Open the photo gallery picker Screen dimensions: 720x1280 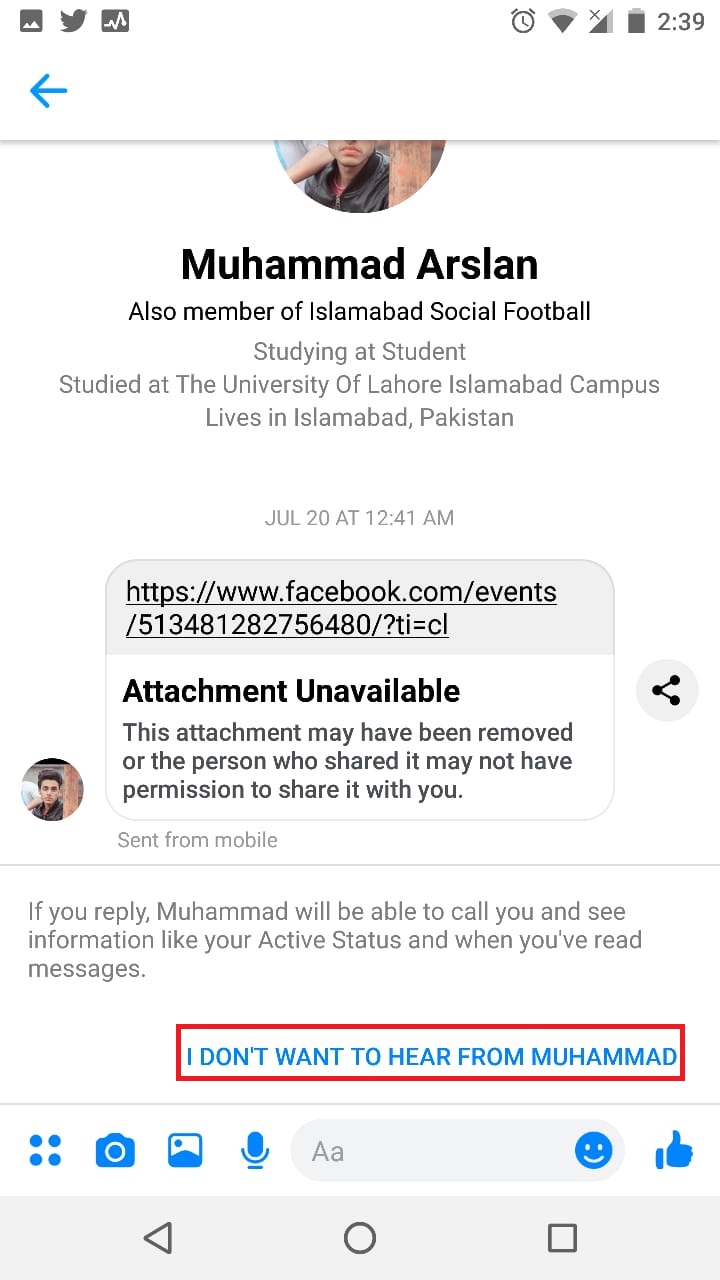click(x=185, y=1151)
